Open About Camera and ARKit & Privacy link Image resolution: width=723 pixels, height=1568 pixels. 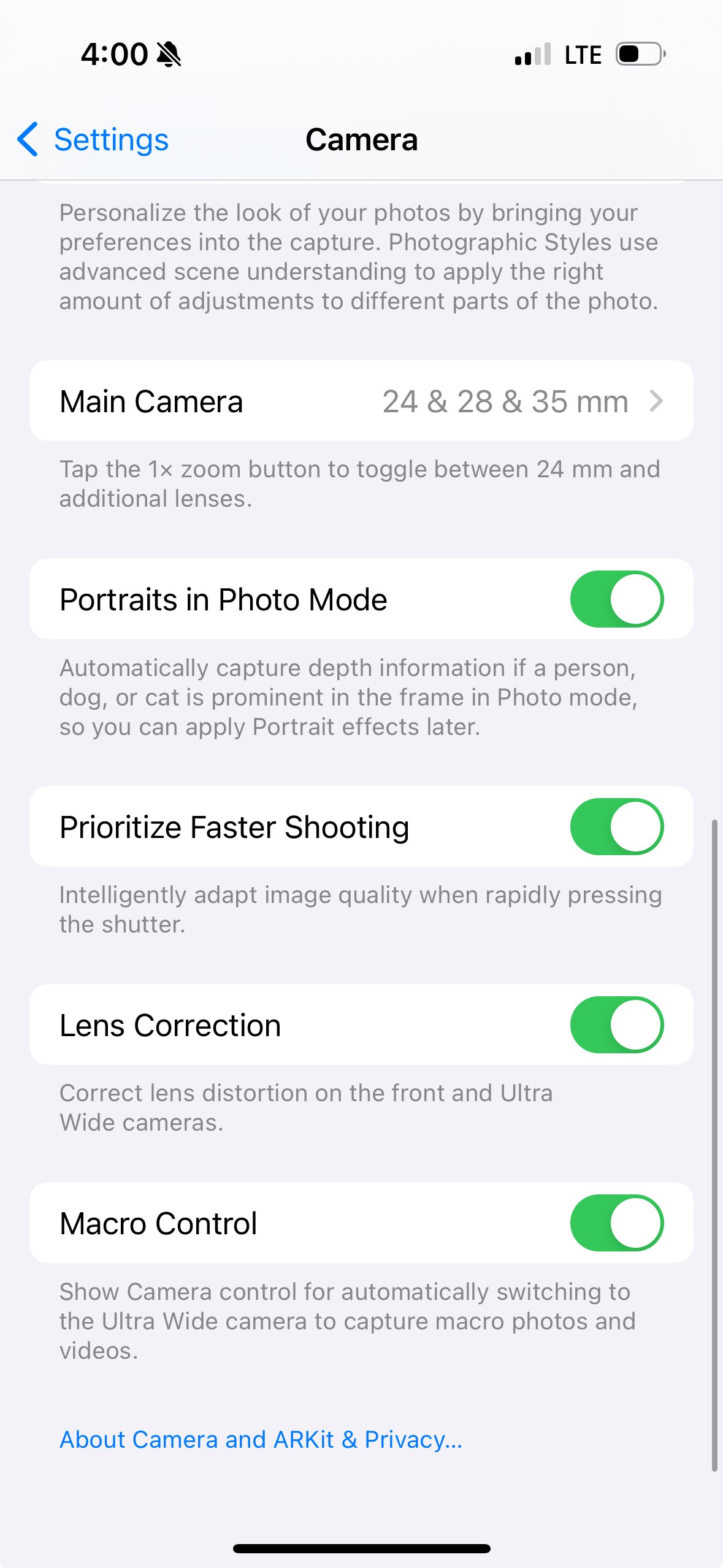(261, 1439)
